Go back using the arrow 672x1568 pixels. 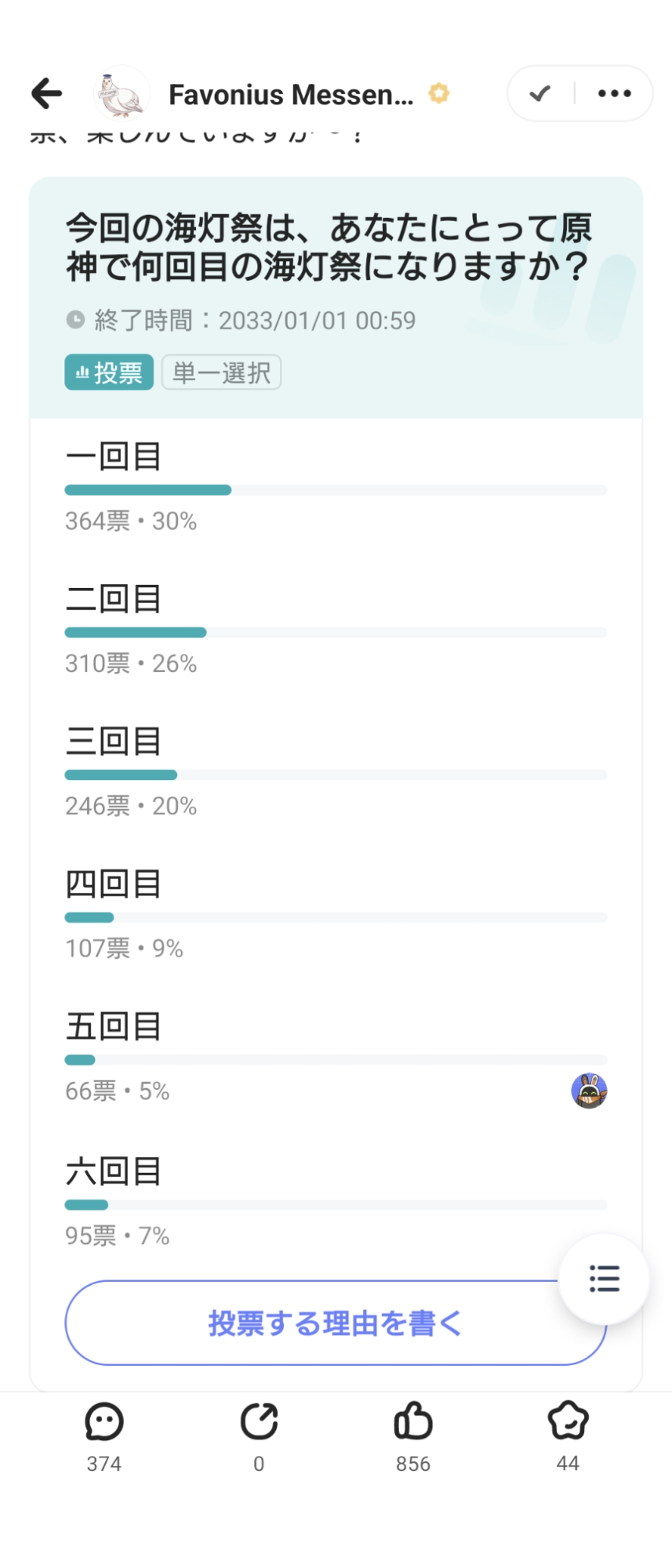tap(47, 93)
